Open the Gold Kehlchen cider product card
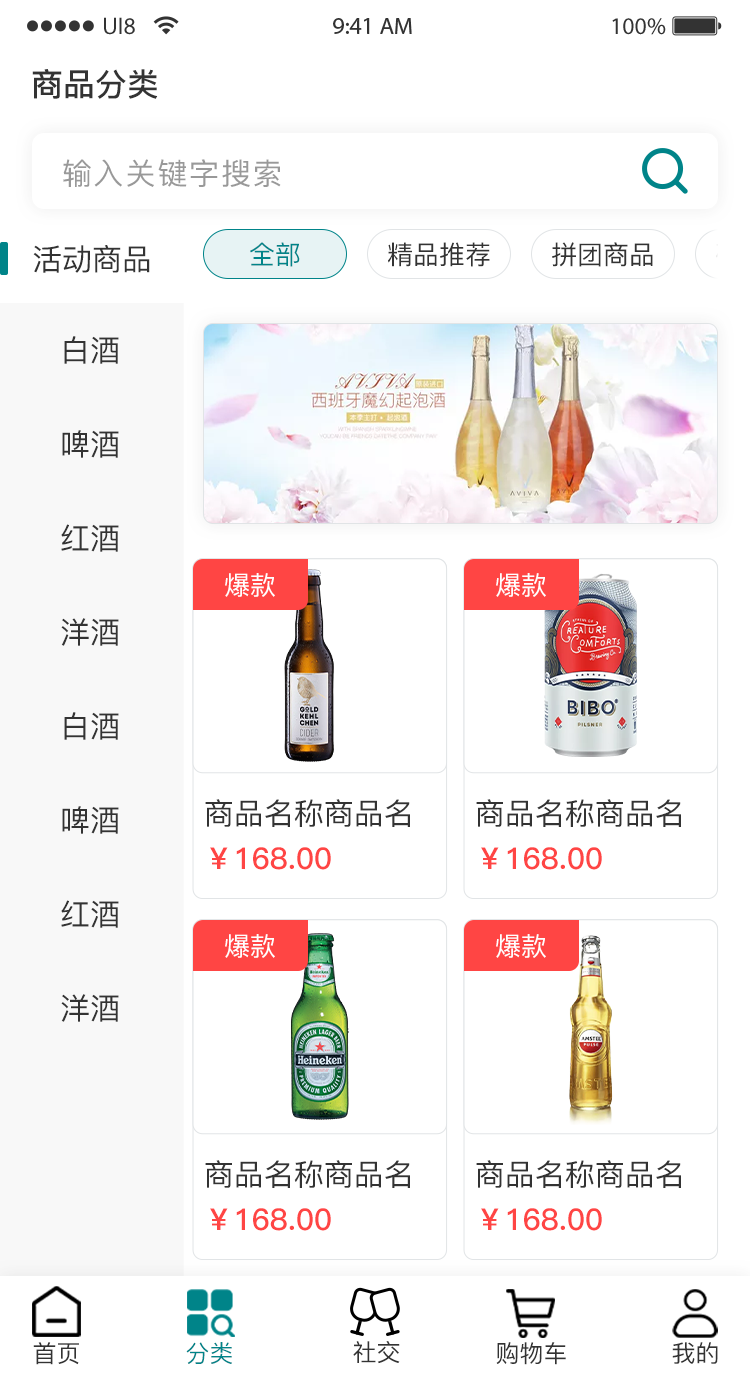The image size is (750, 1374). coord(320,728)
